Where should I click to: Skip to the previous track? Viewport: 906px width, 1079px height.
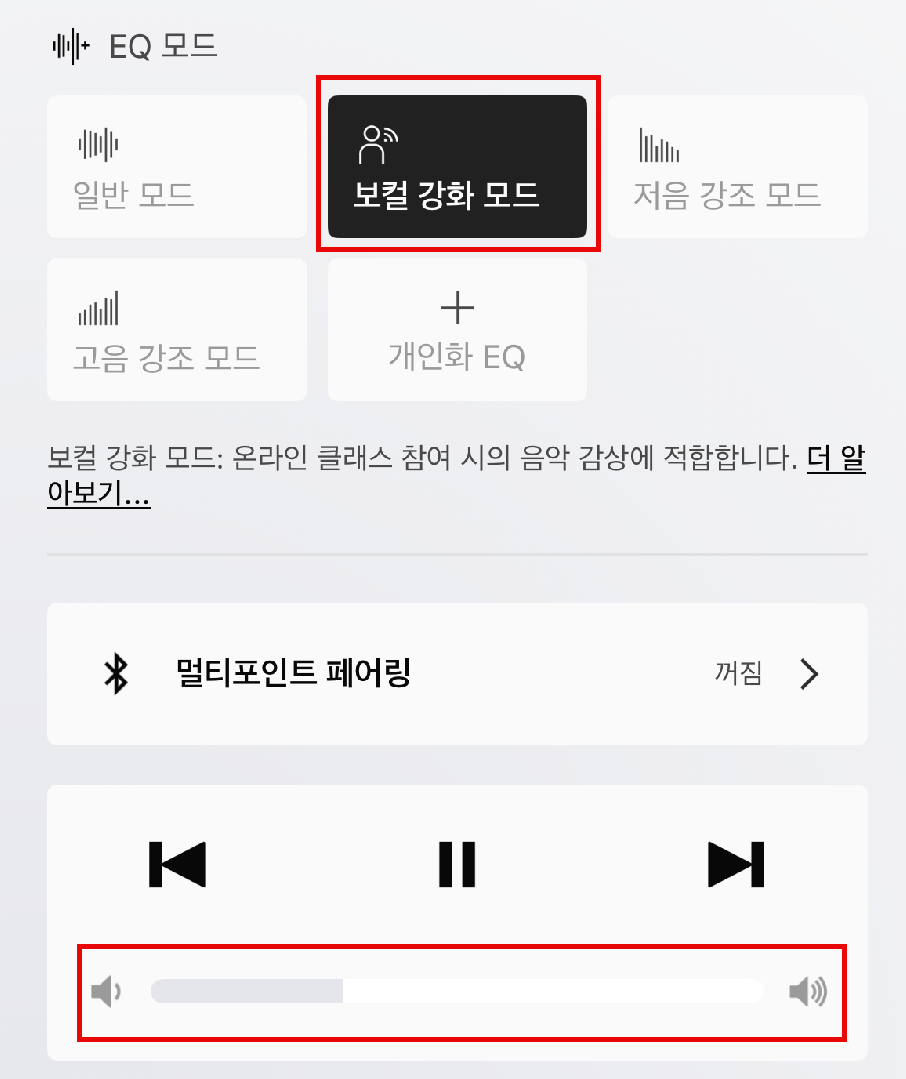coord(177,864)
